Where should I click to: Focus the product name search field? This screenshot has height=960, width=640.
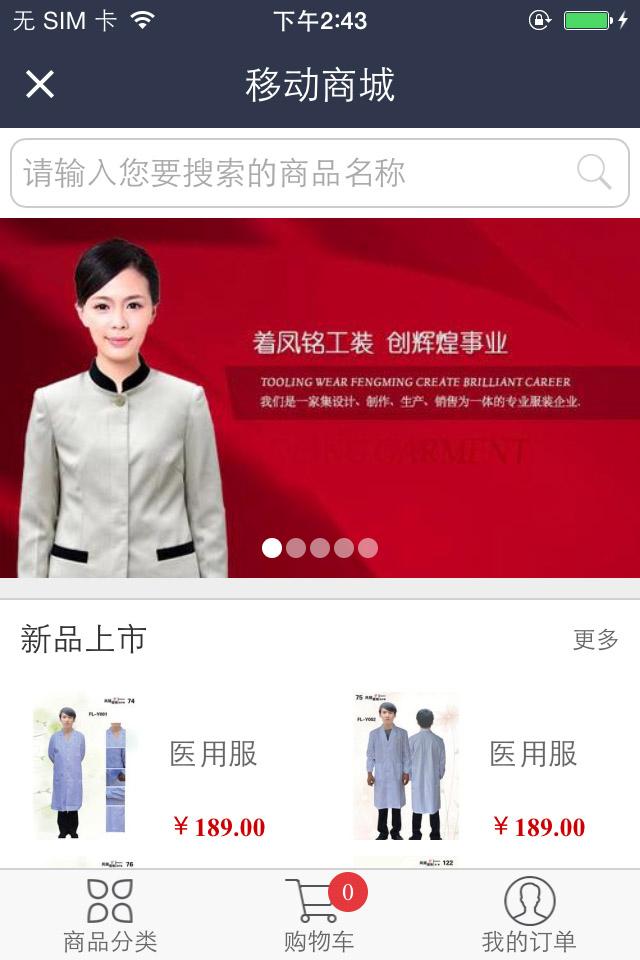click(x=290, y=173)
